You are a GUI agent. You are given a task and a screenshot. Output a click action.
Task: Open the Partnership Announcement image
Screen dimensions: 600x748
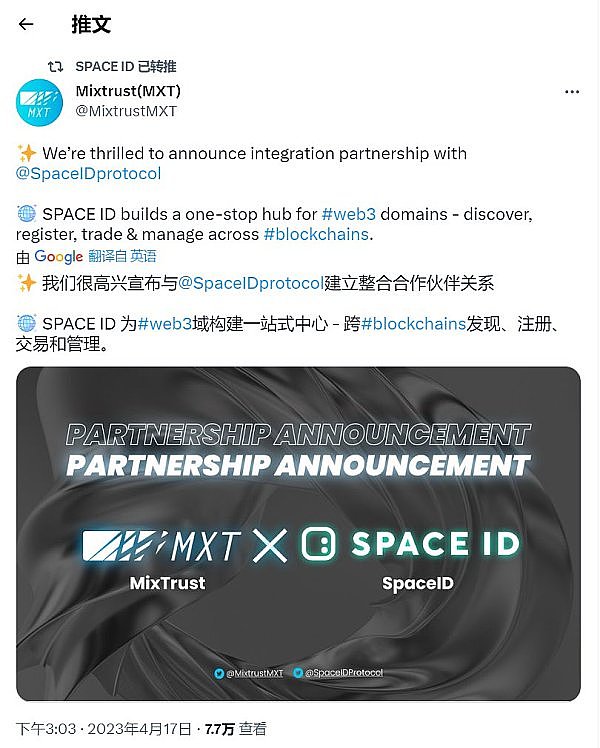click(x=298, y=533)
